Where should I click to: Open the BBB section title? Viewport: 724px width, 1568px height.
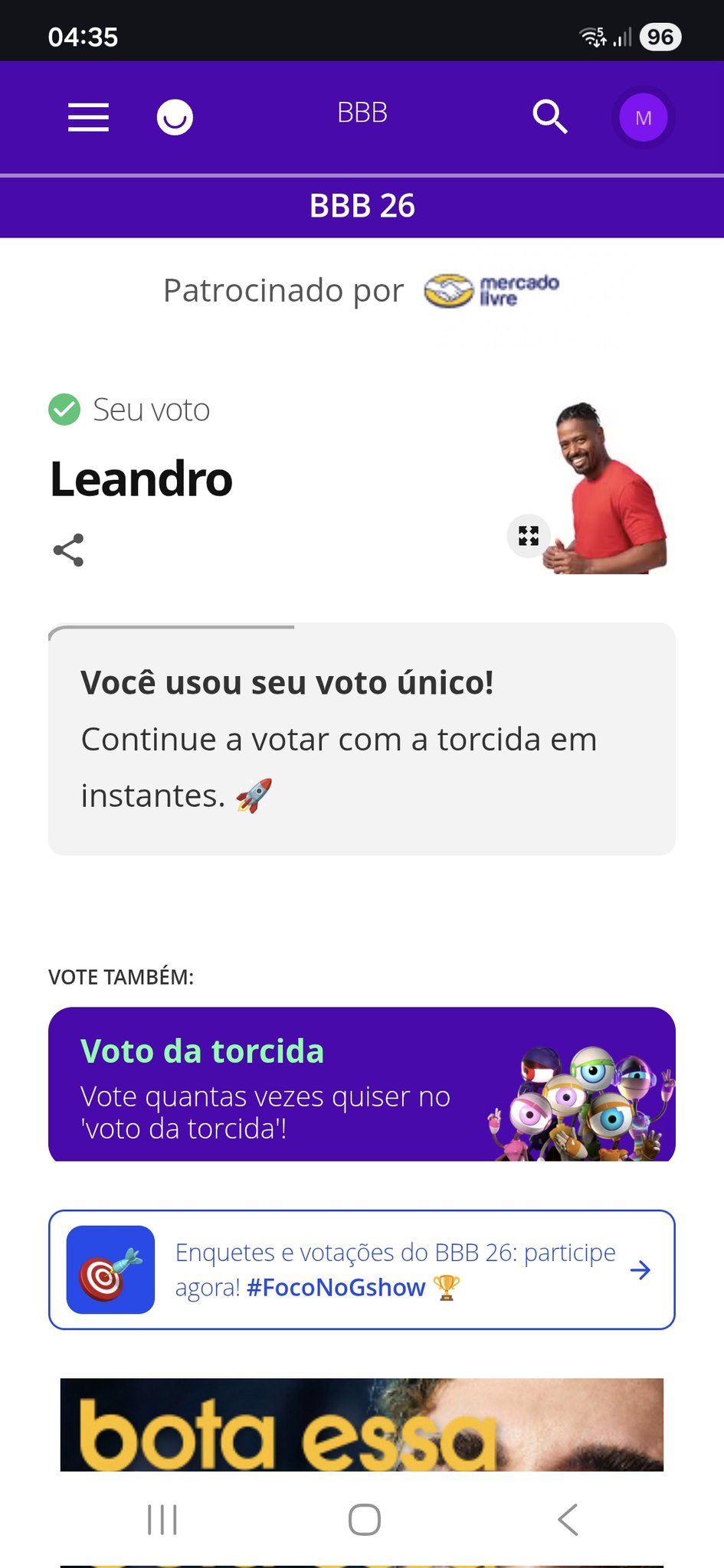click(x=362, y=113)
